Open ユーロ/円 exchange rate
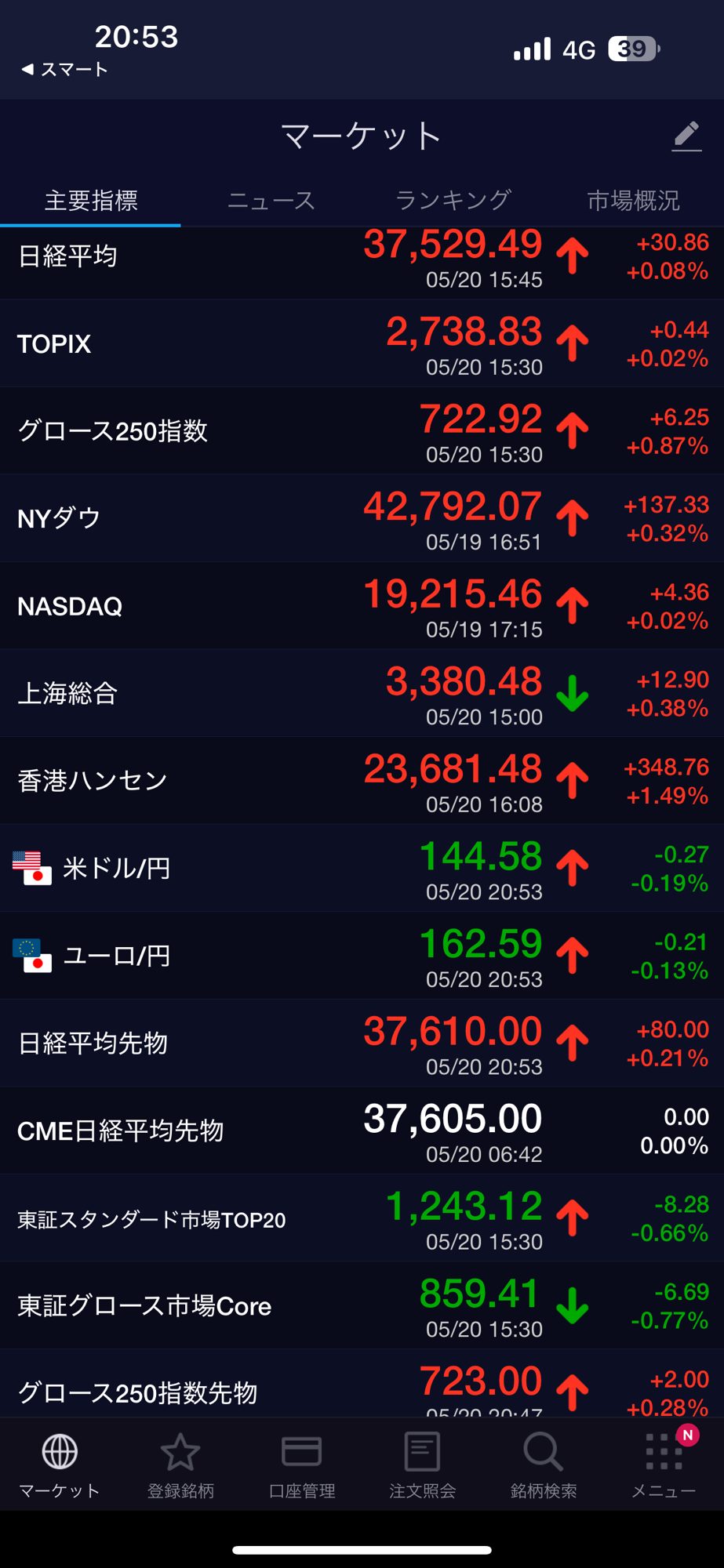Image resolution: width=724 pixels, height=1568 pixels. 361,956
